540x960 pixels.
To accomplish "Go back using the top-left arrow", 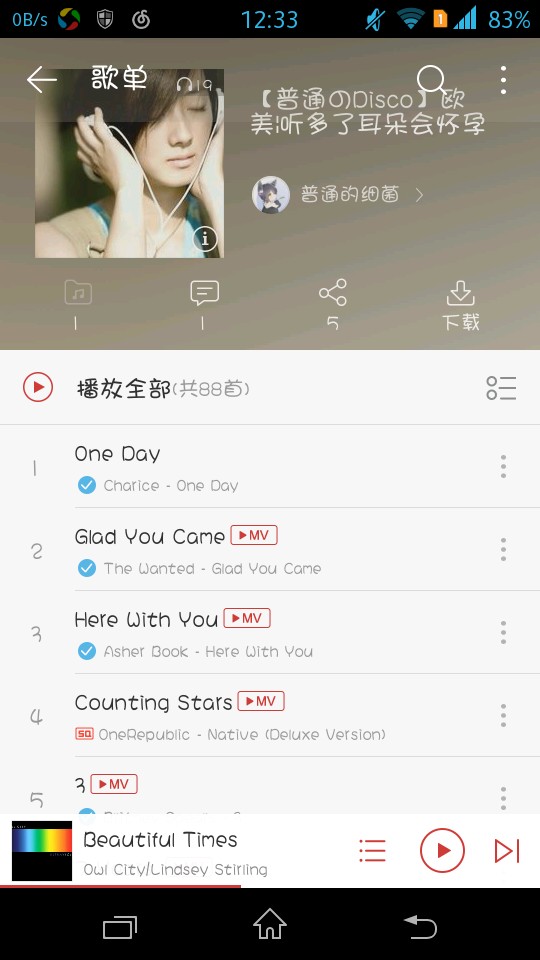I will [42, 80].
